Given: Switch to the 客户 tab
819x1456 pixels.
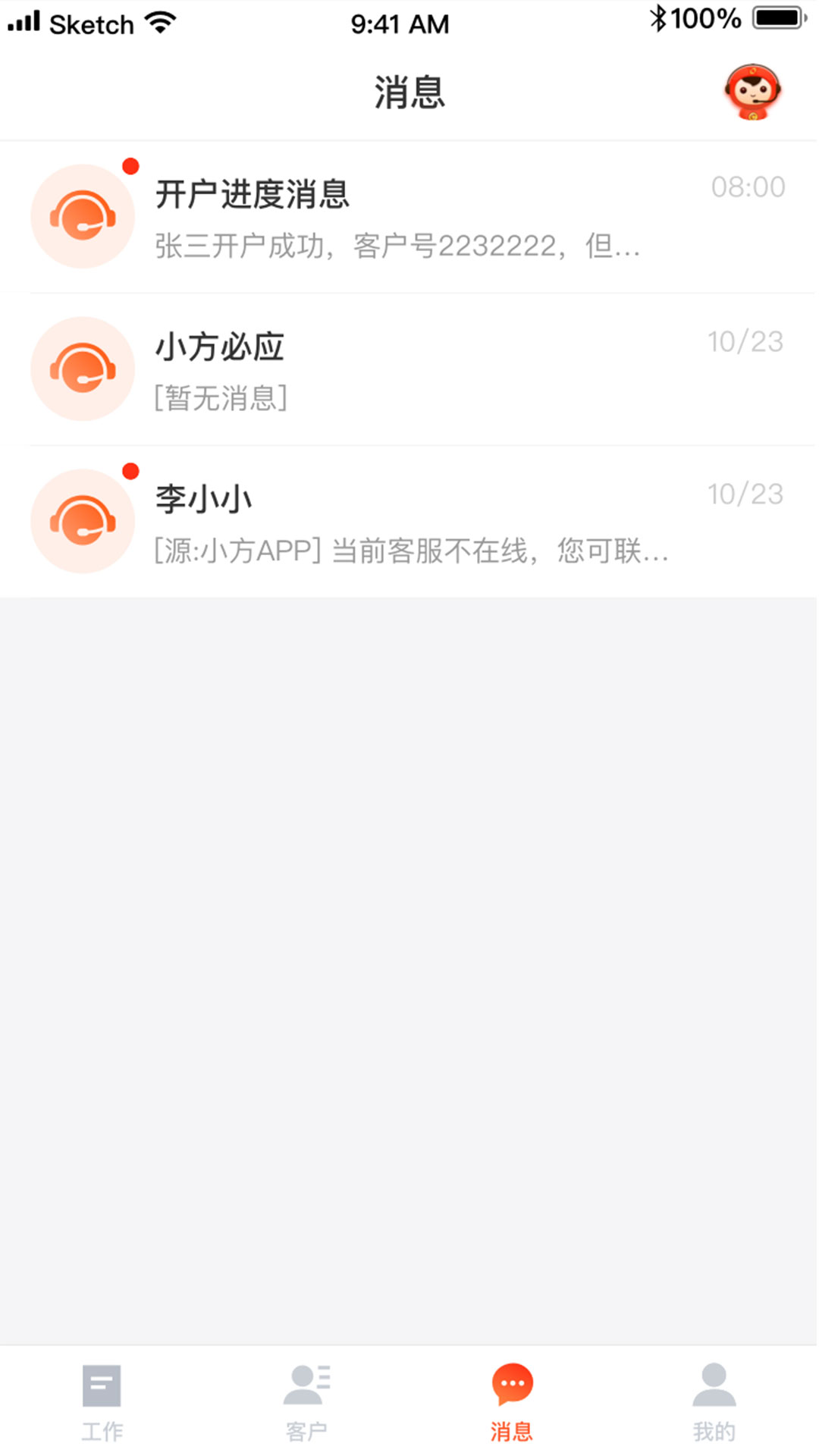Looking at the screenshot, I should (x=307, y=1399).
